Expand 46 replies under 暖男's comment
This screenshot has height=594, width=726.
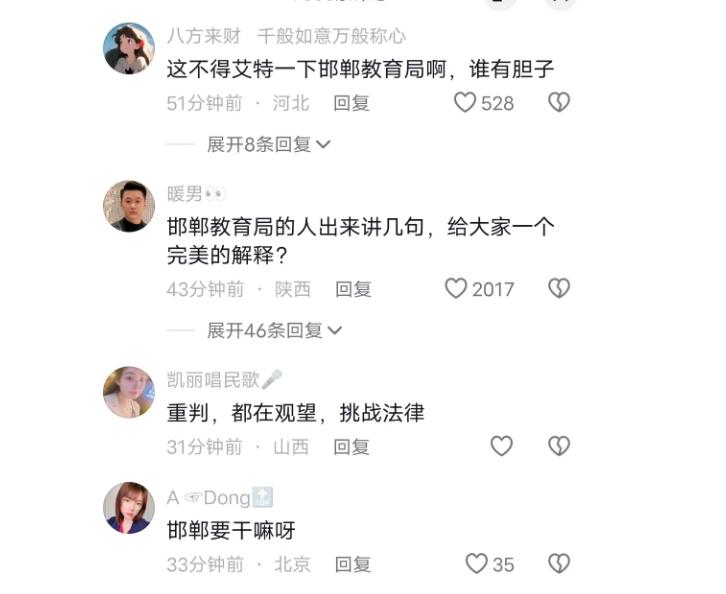(x=274, y=330)
